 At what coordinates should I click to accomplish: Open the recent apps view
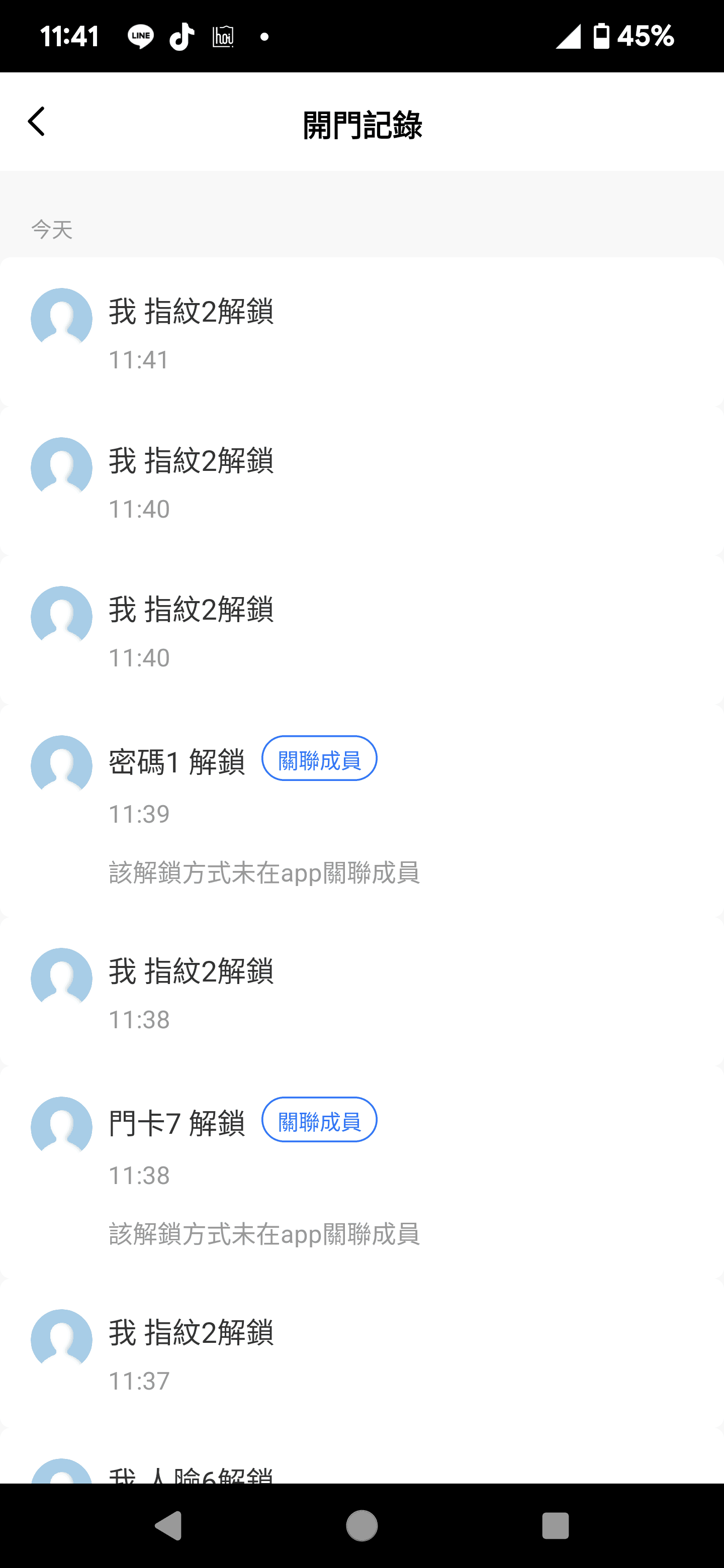[x=556, y=1526]
